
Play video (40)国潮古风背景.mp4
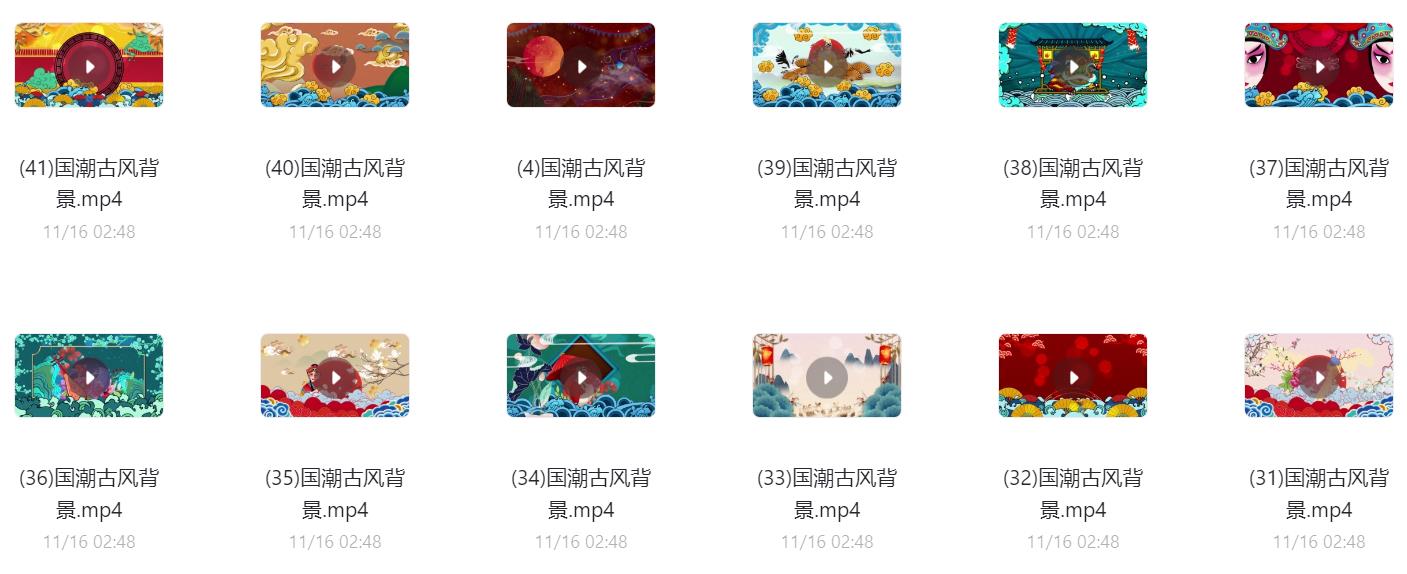click(335, 66)
